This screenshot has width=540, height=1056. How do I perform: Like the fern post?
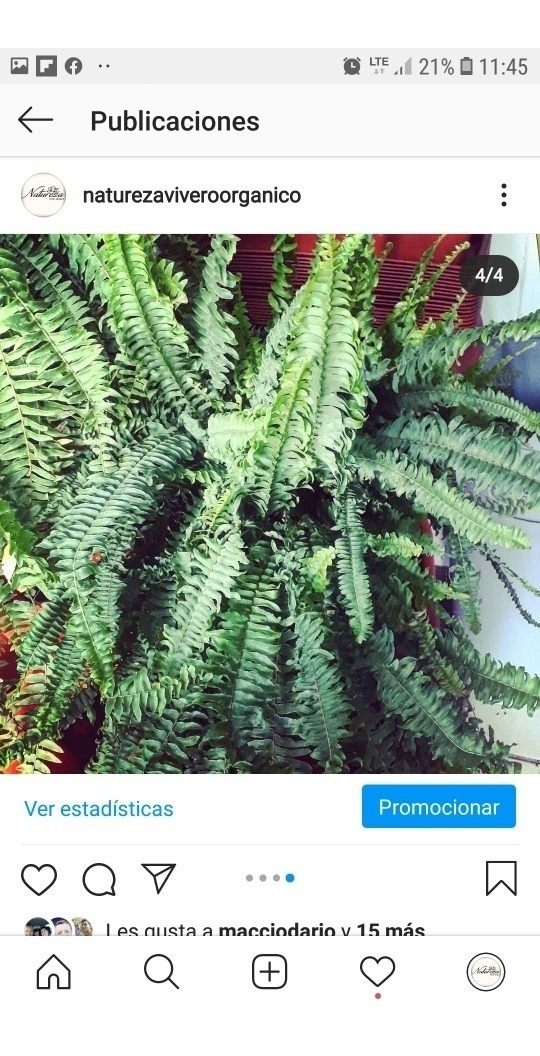(x=39, y=879)
